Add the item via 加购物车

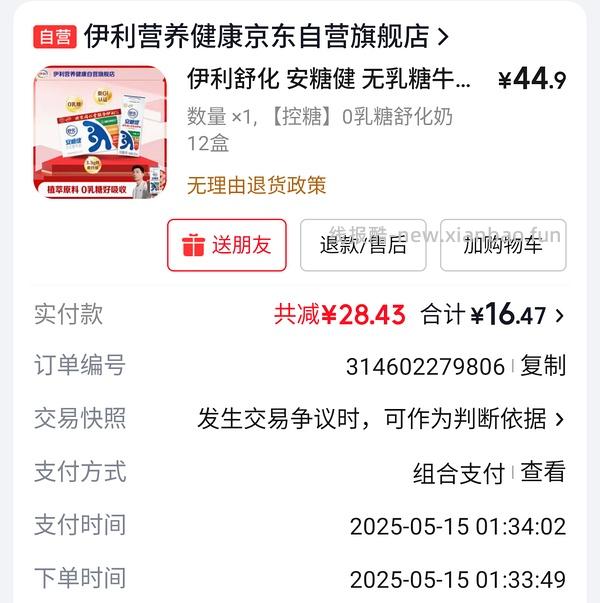(x=503, y=245)
